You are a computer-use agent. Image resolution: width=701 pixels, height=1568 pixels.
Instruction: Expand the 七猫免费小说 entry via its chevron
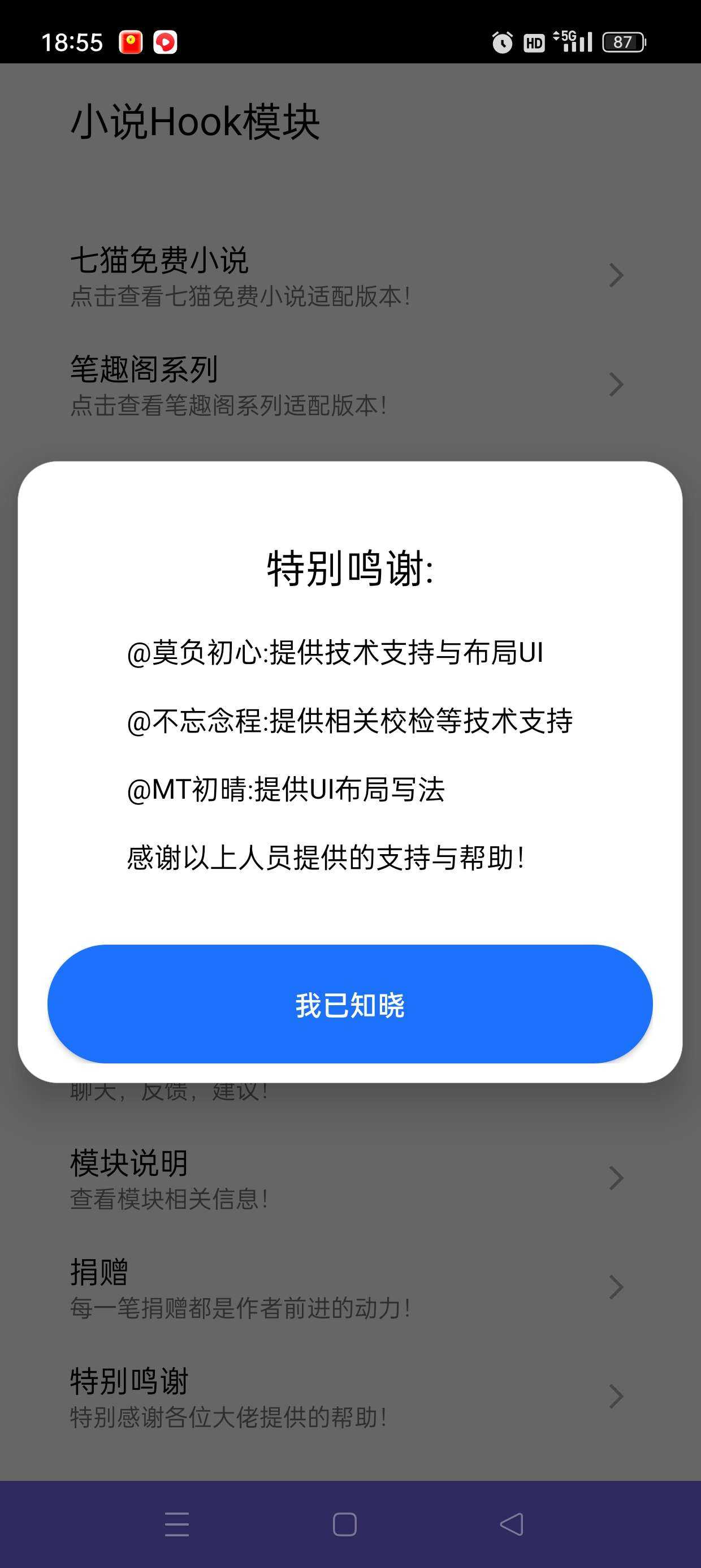[616, 275]
